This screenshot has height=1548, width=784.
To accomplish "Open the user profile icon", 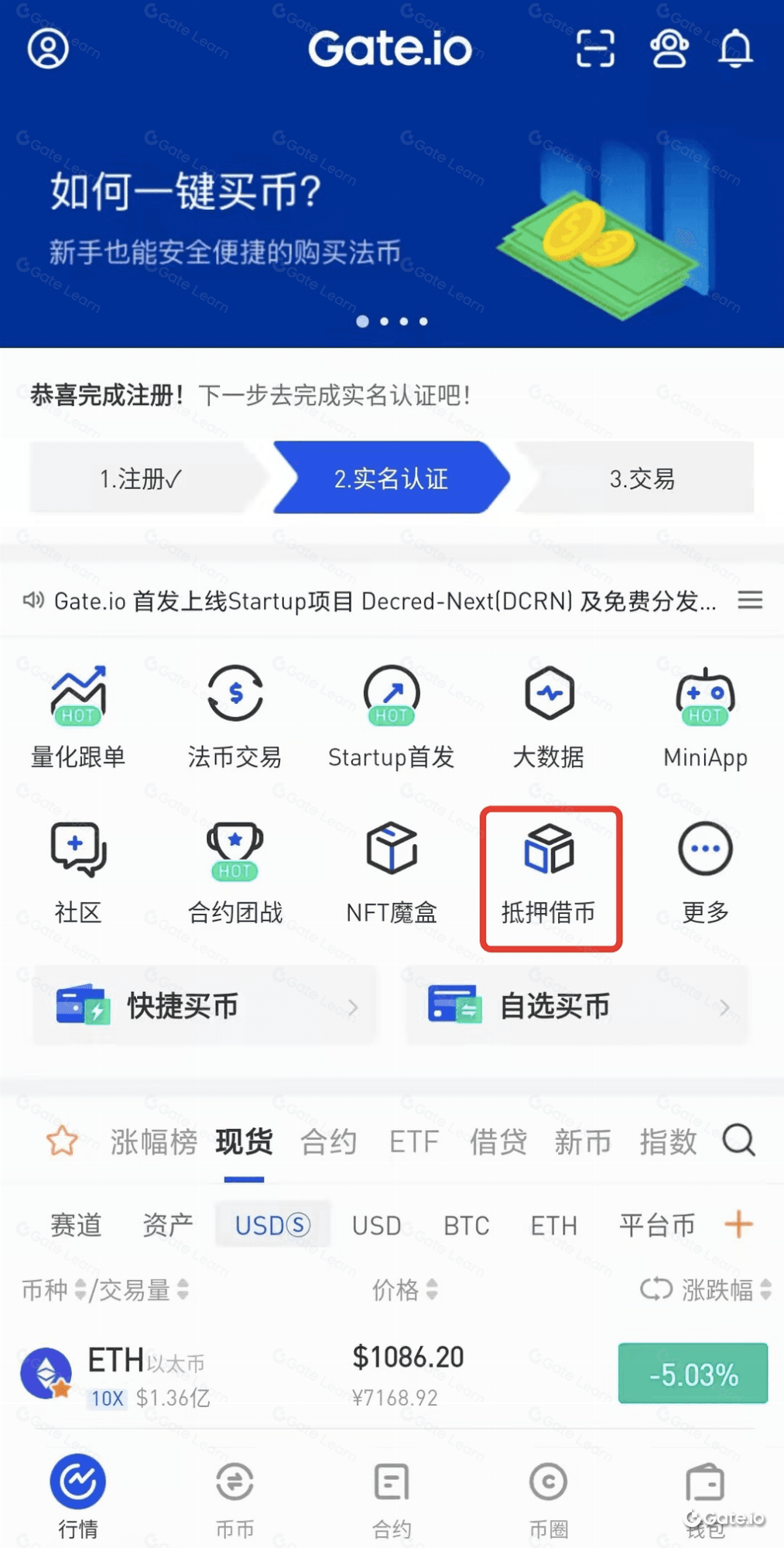I will click(48, 49).
